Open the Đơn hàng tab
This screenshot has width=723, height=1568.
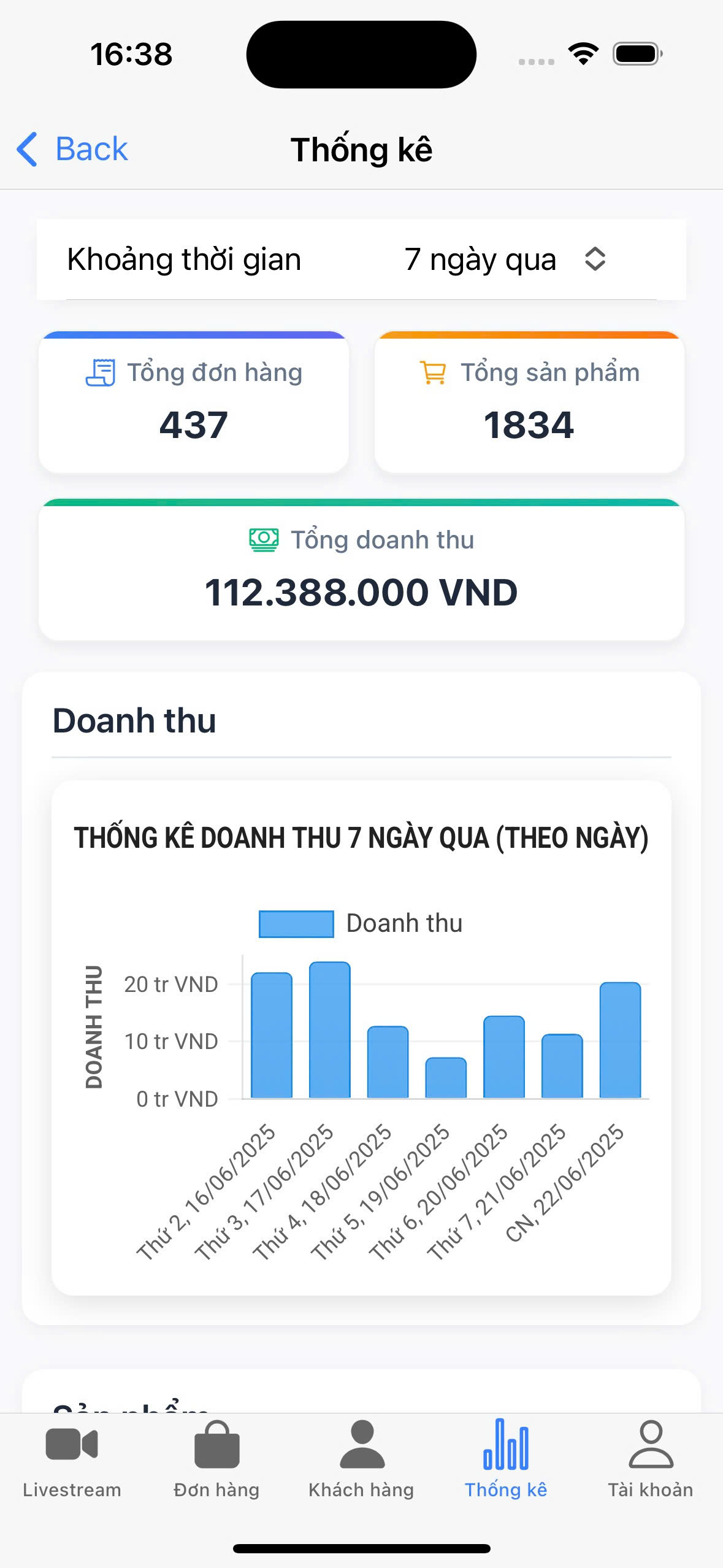216,1460
